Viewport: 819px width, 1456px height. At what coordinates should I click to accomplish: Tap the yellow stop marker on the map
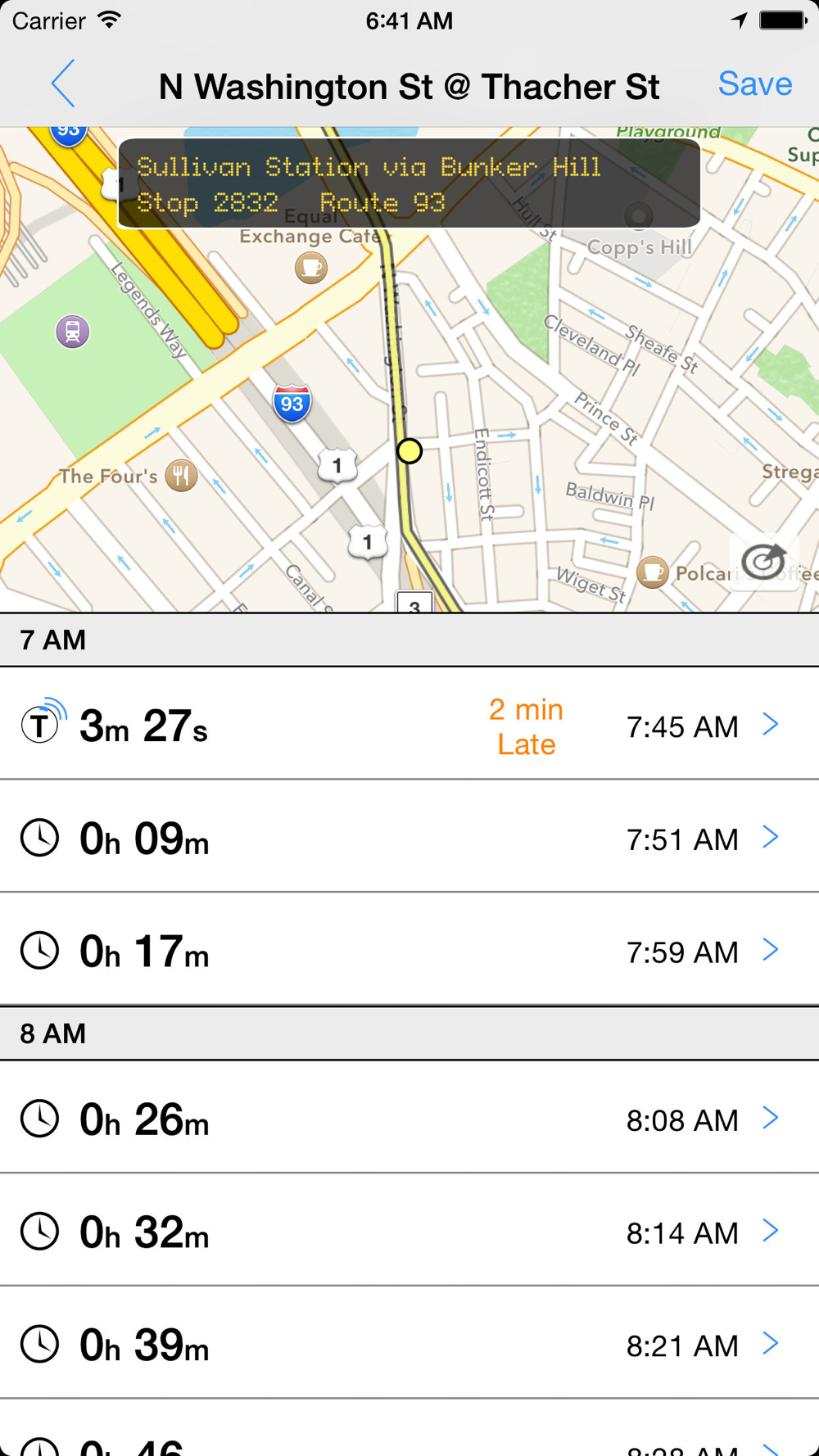[409, 451]
